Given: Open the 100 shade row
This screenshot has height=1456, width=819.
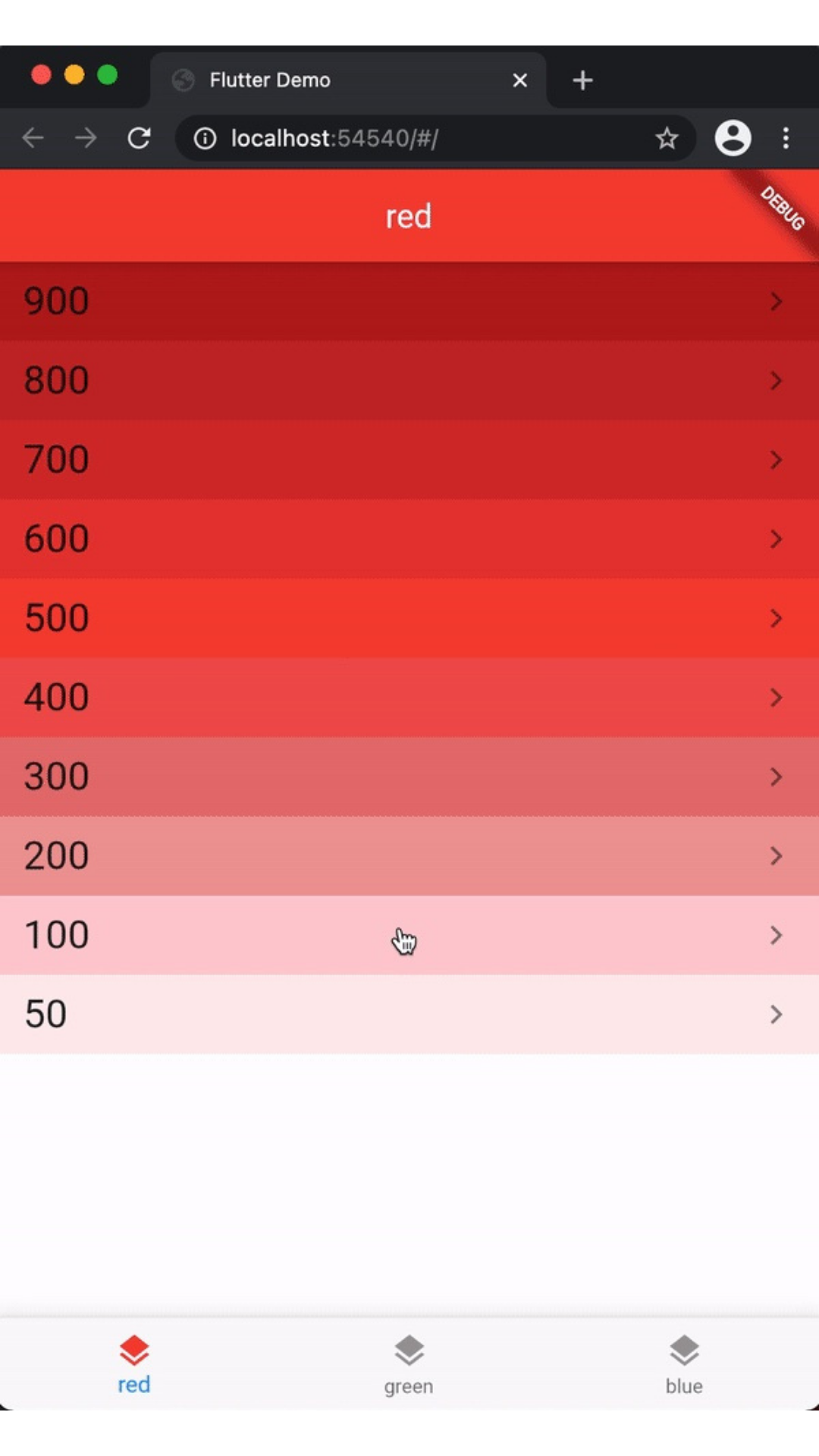Looking at the screenshot, I should [409, 935].
